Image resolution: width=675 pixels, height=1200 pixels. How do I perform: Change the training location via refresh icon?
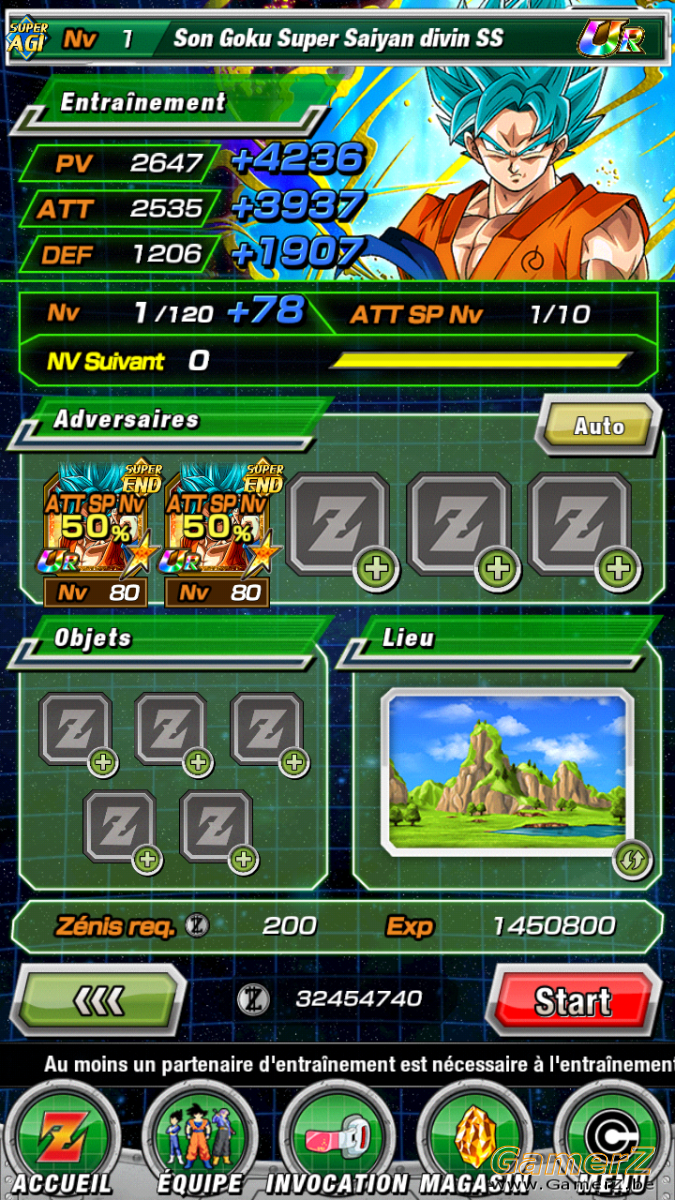pos(632,859)
